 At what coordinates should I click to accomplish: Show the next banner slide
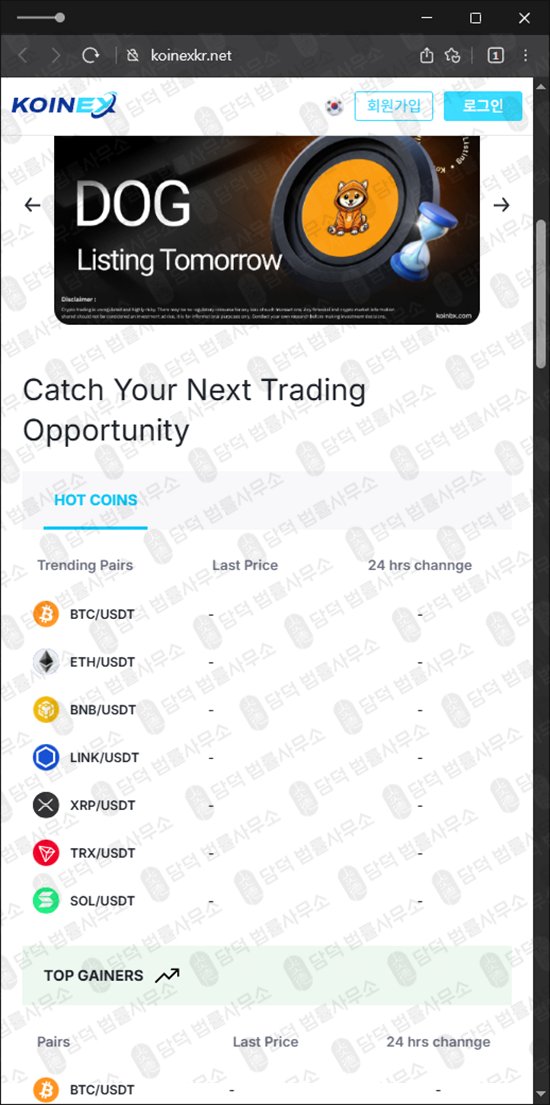click(x=501, y=205)
